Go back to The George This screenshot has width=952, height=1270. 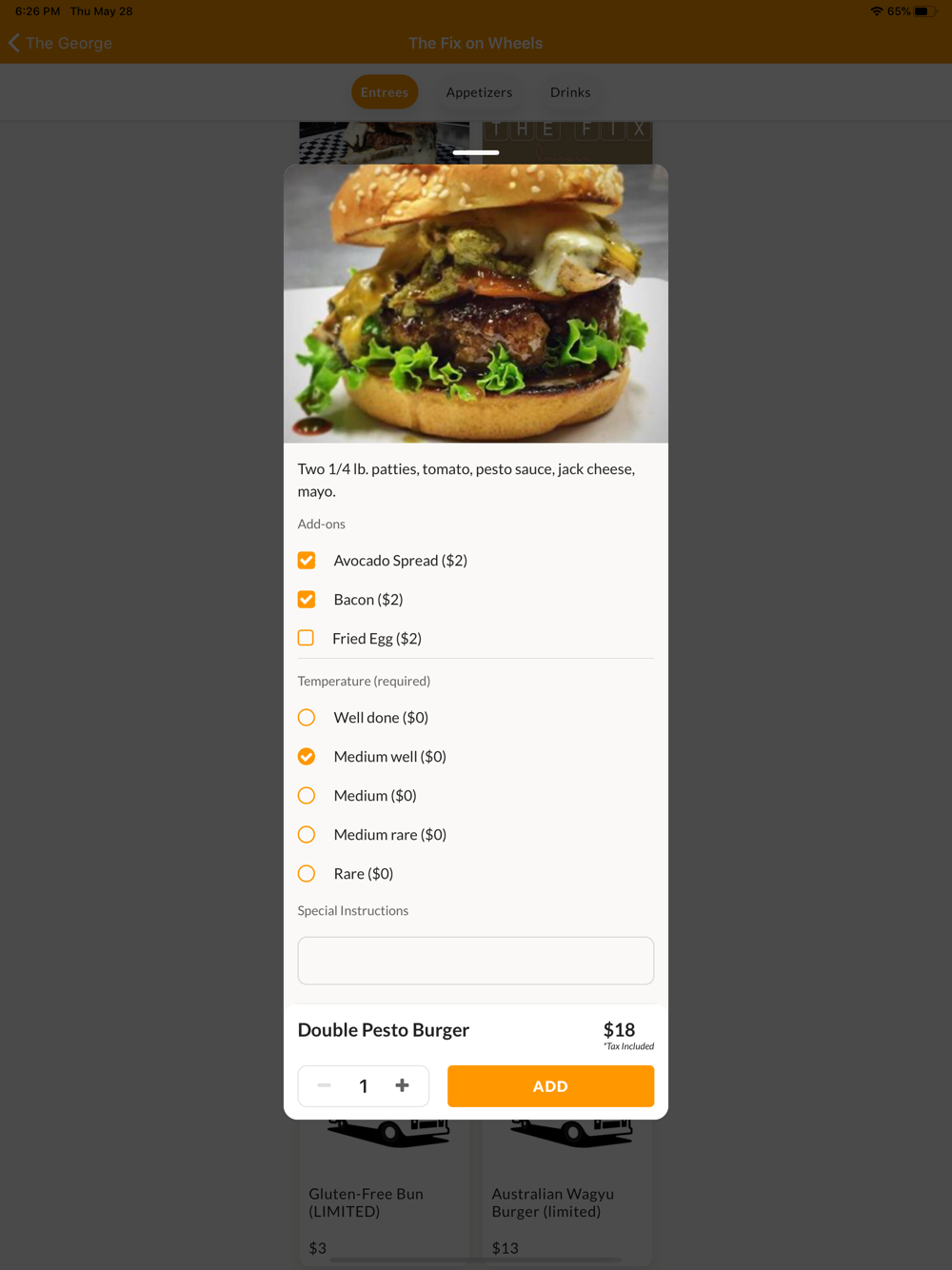61,43
